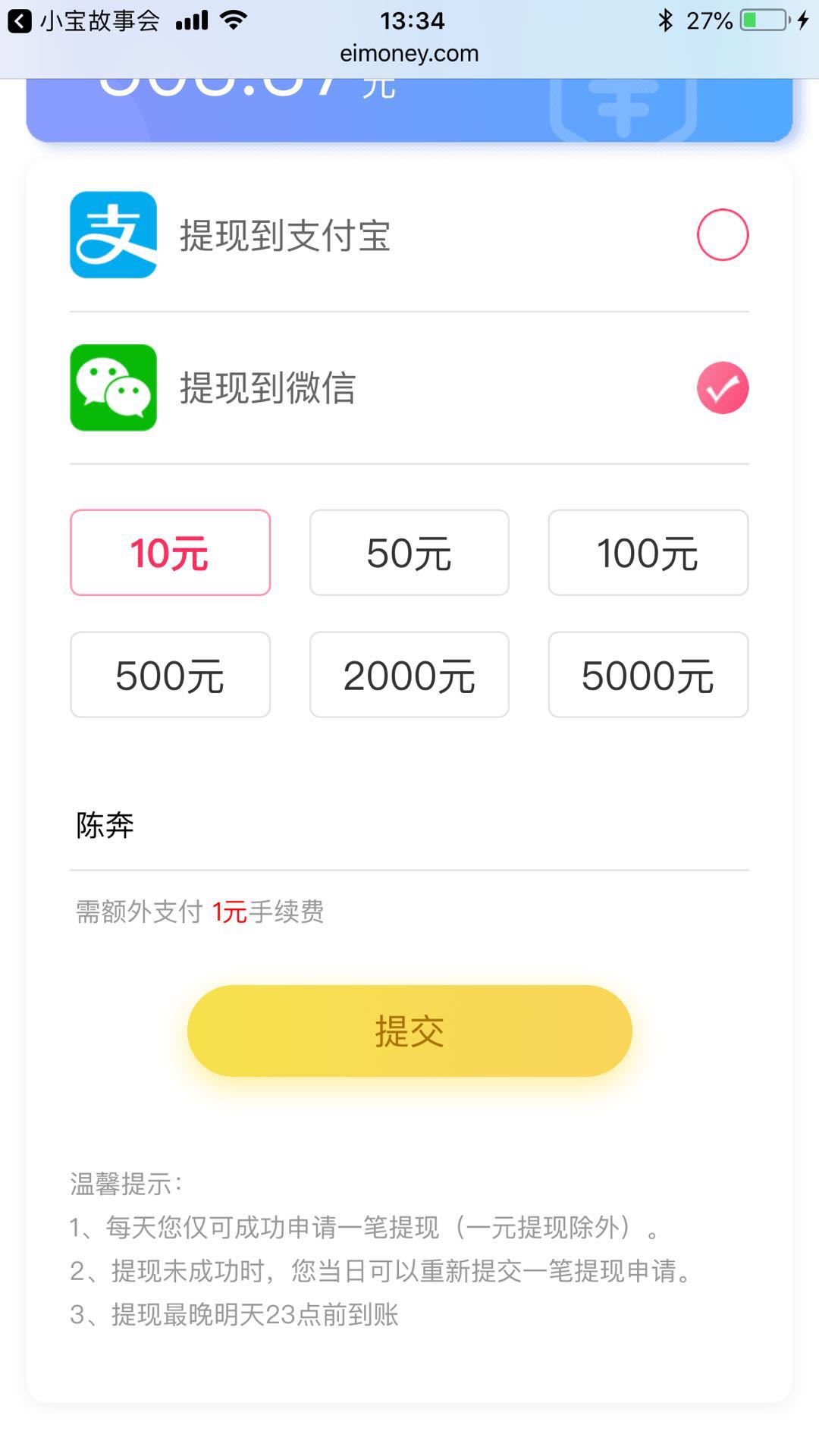
Task: Tap the currently selected 10元 option
Action: click(170, 553)
